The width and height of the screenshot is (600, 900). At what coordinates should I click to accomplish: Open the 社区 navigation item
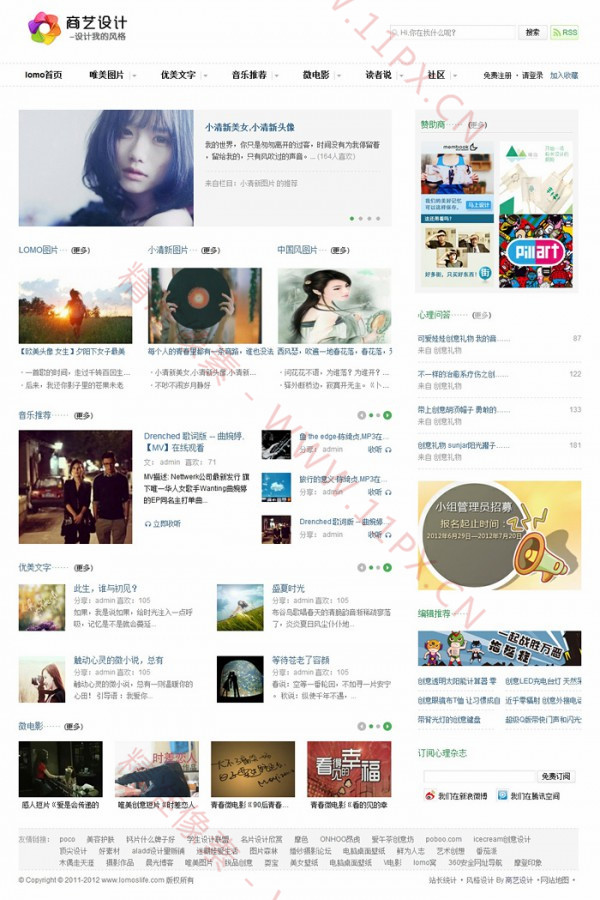pyautogui.click(x=437, y=75)
